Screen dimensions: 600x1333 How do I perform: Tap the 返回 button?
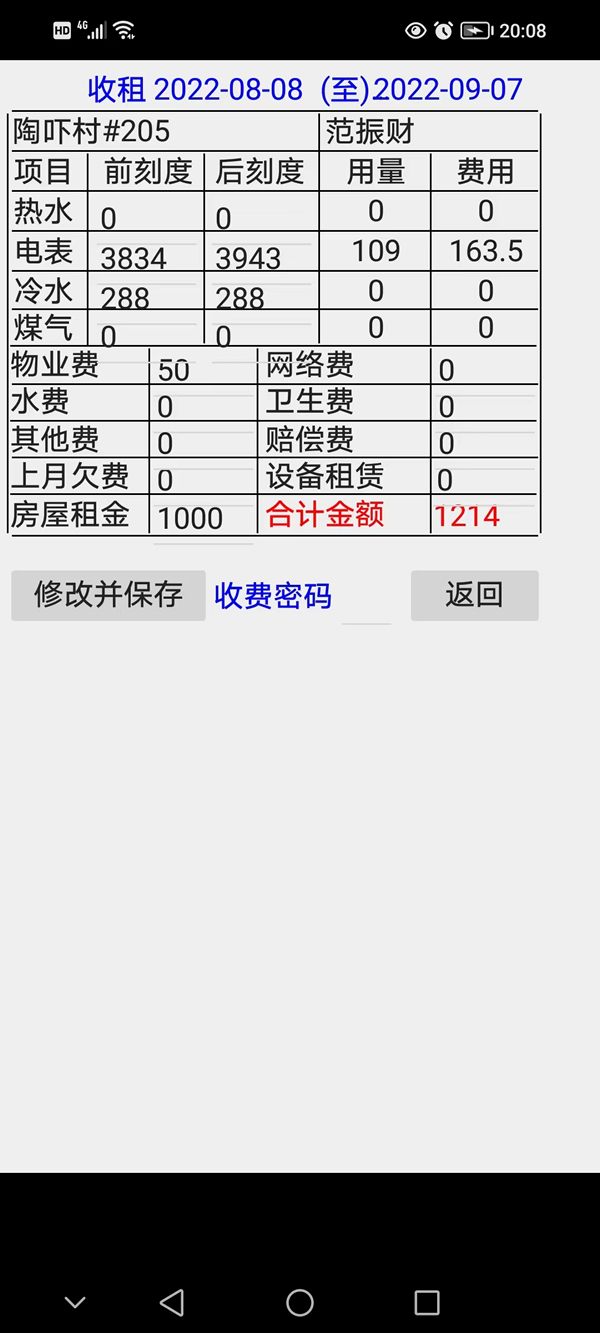click(x=474, y=595)
